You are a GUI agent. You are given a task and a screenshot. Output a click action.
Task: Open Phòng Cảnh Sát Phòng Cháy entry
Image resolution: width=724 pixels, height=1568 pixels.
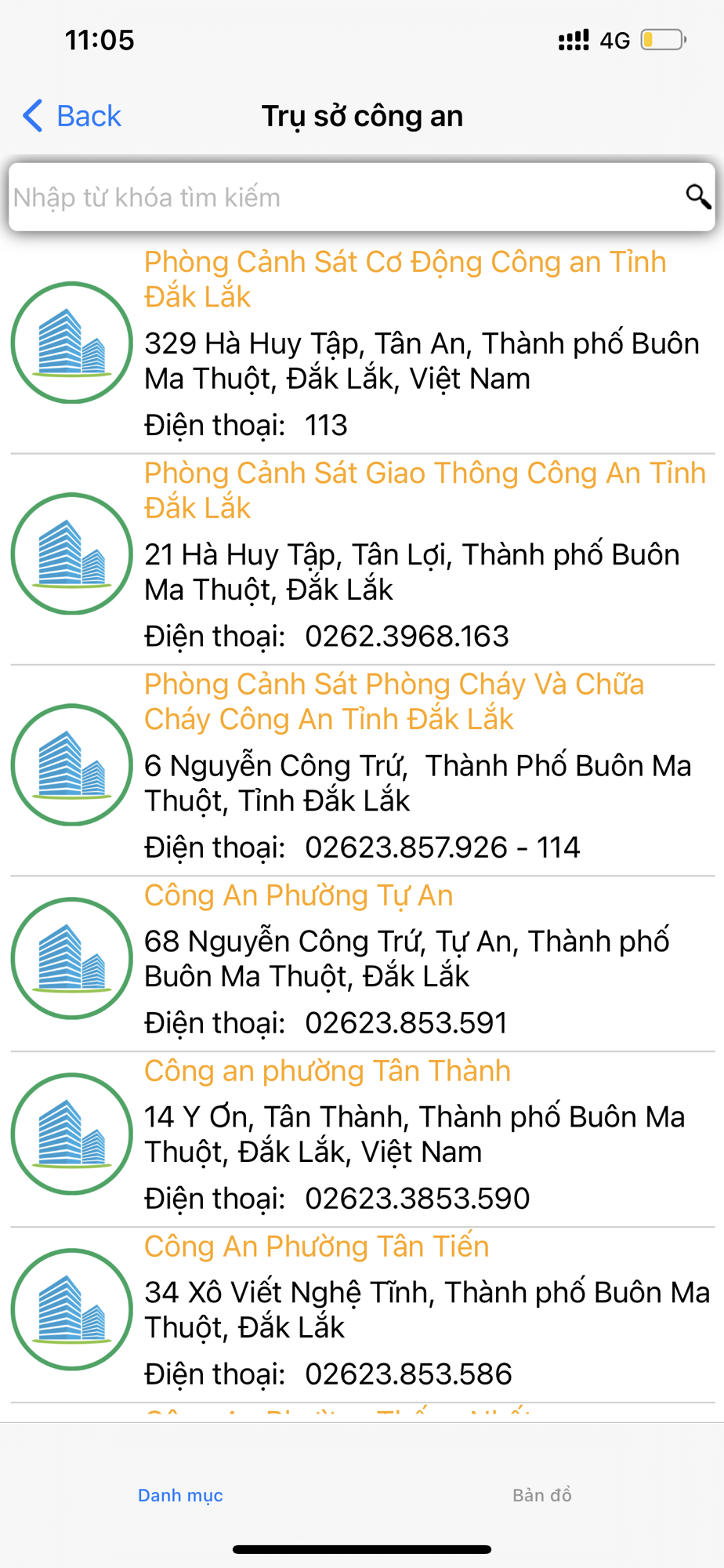tap(393, 701)
